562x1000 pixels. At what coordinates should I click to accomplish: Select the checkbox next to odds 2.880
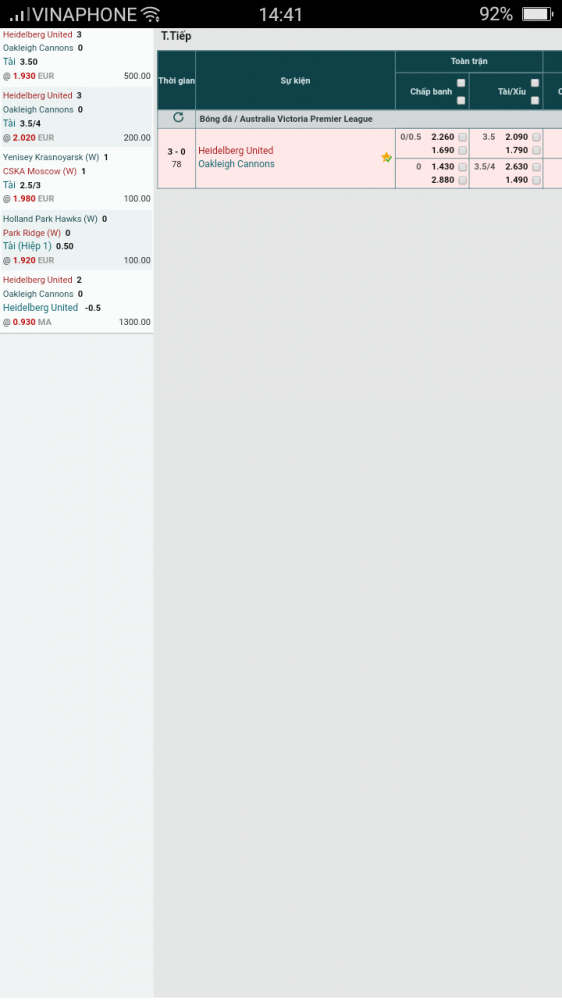pyautogui.click(x=462, y=180)
